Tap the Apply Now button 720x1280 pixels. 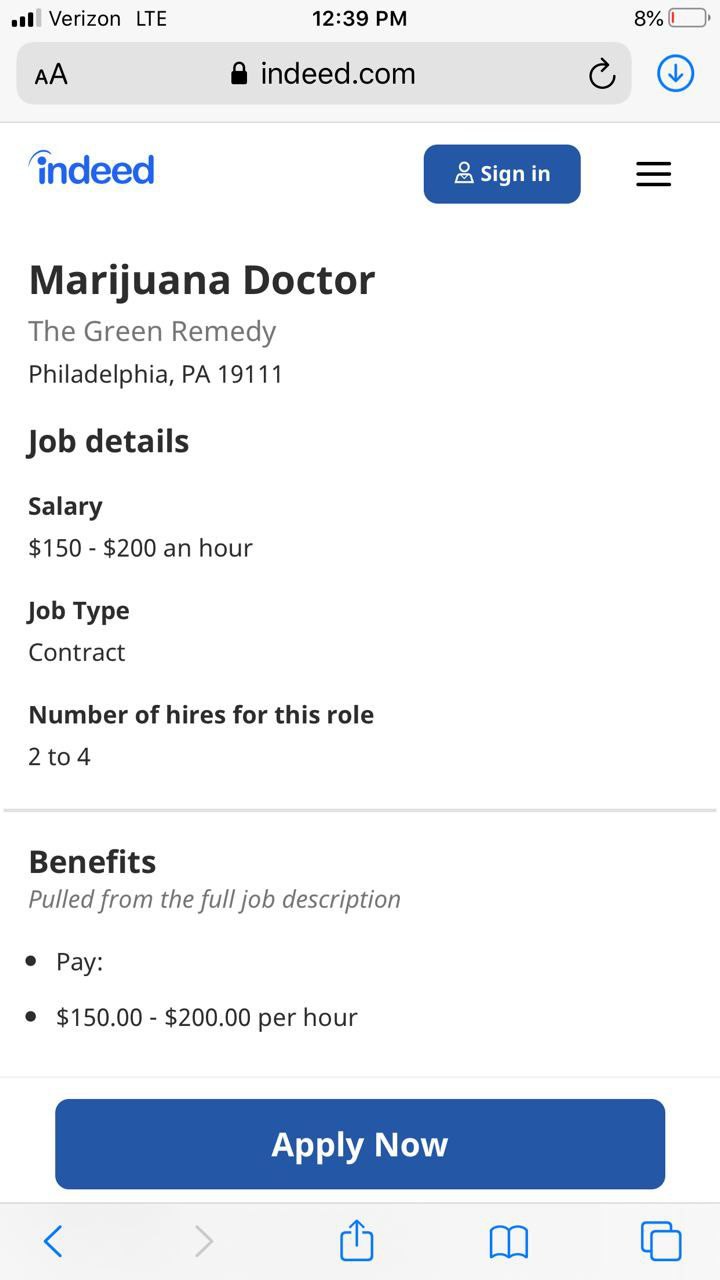(x=360, y=1144)
